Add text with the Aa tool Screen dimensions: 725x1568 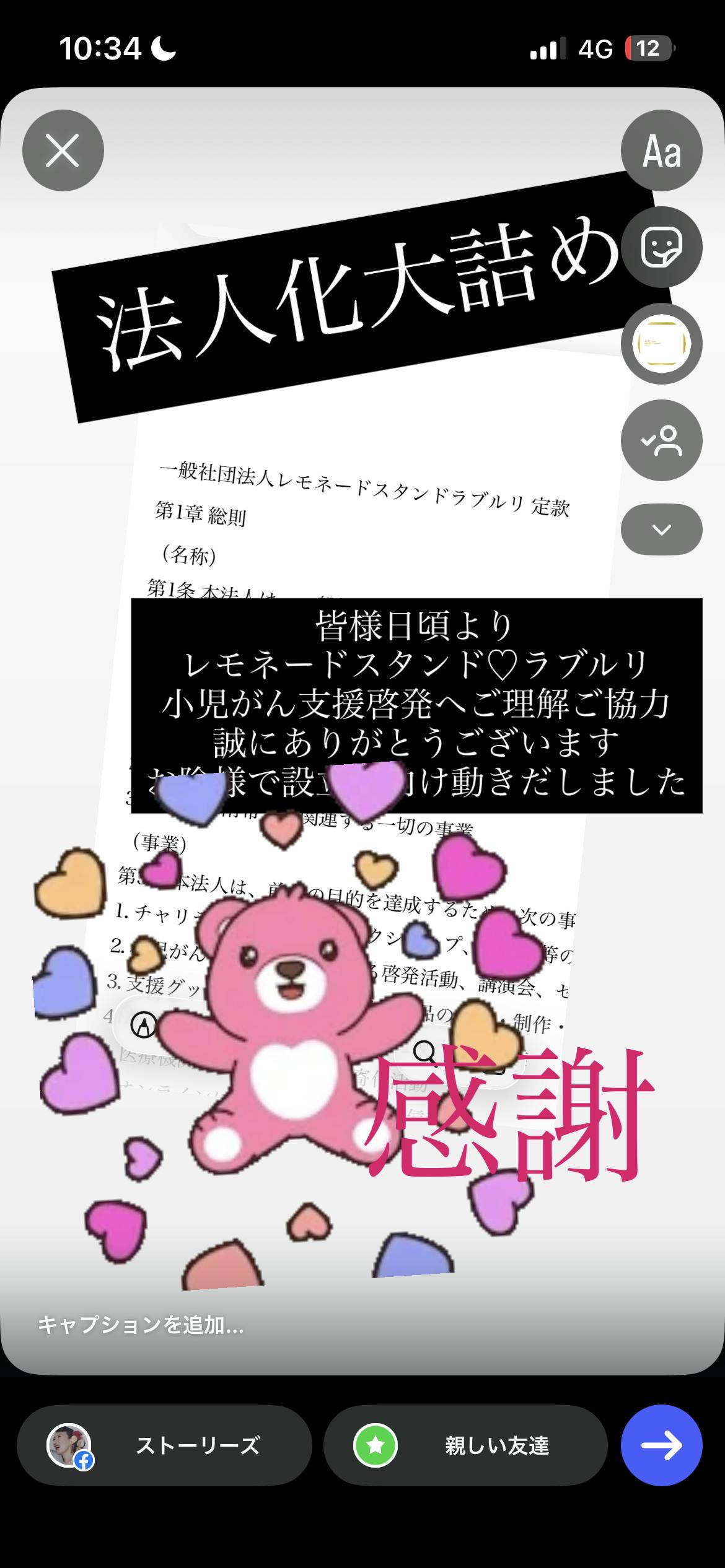(661, 150)
